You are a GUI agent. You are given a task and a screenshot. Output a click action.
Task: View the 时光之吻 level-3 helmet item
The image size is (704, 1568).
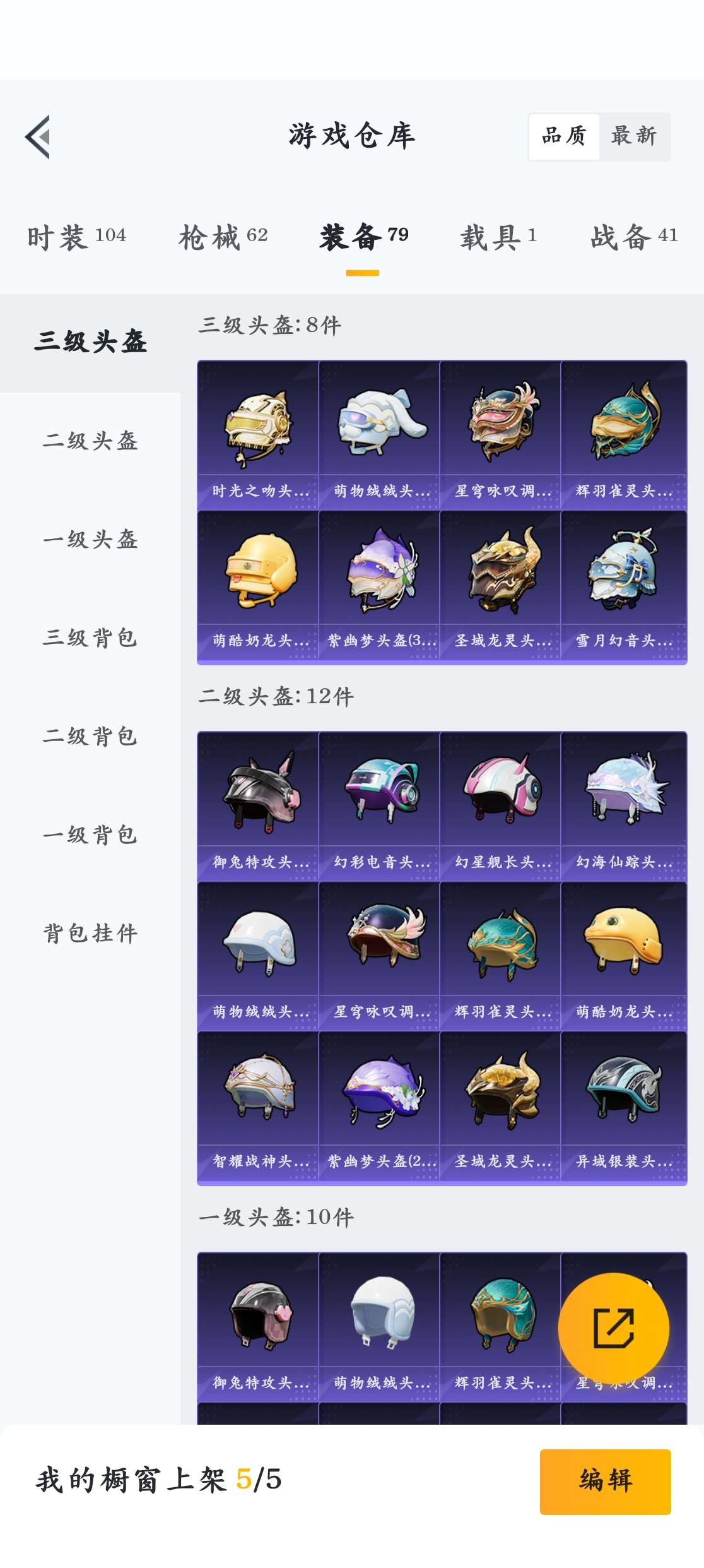(x=258, y=436)
